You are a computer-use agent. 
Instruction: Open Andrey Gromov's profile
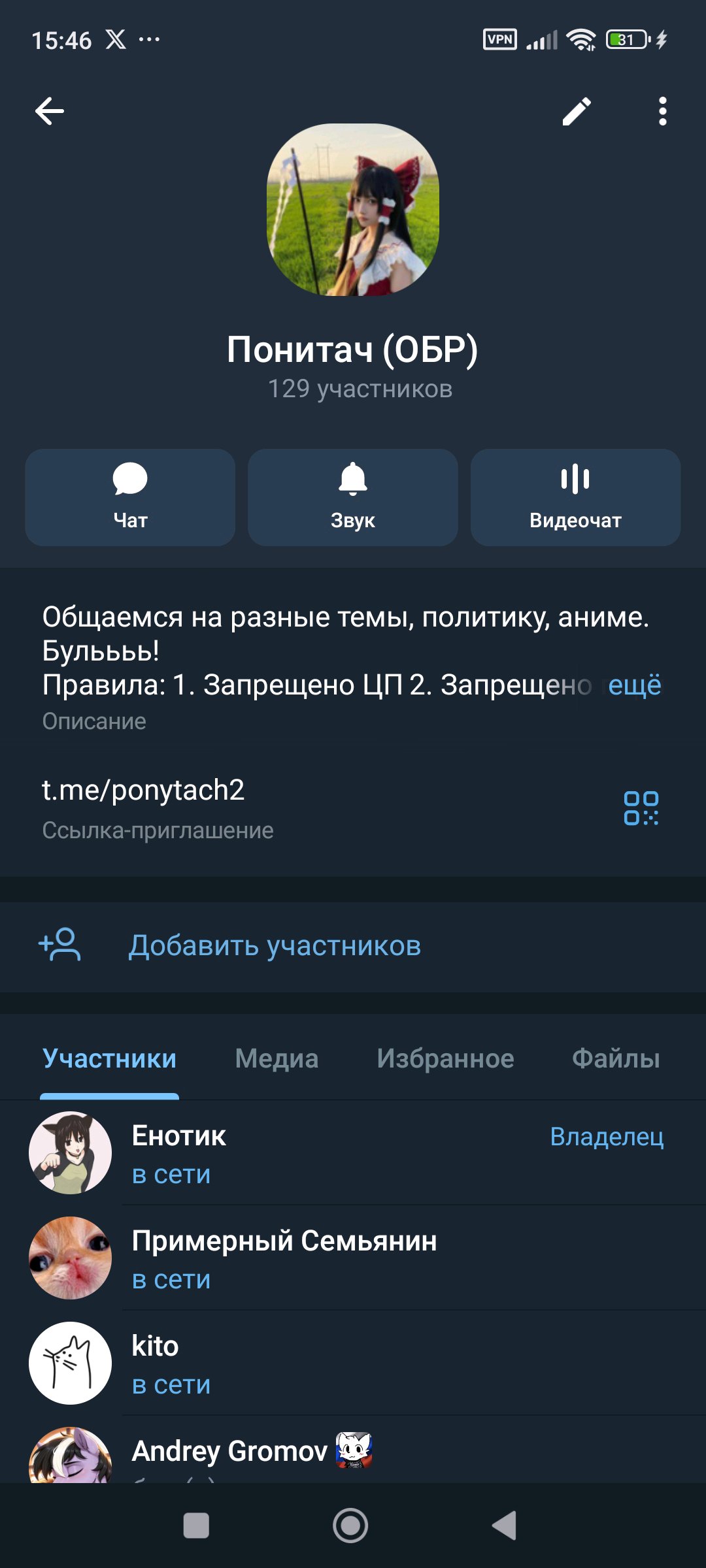229,1452
